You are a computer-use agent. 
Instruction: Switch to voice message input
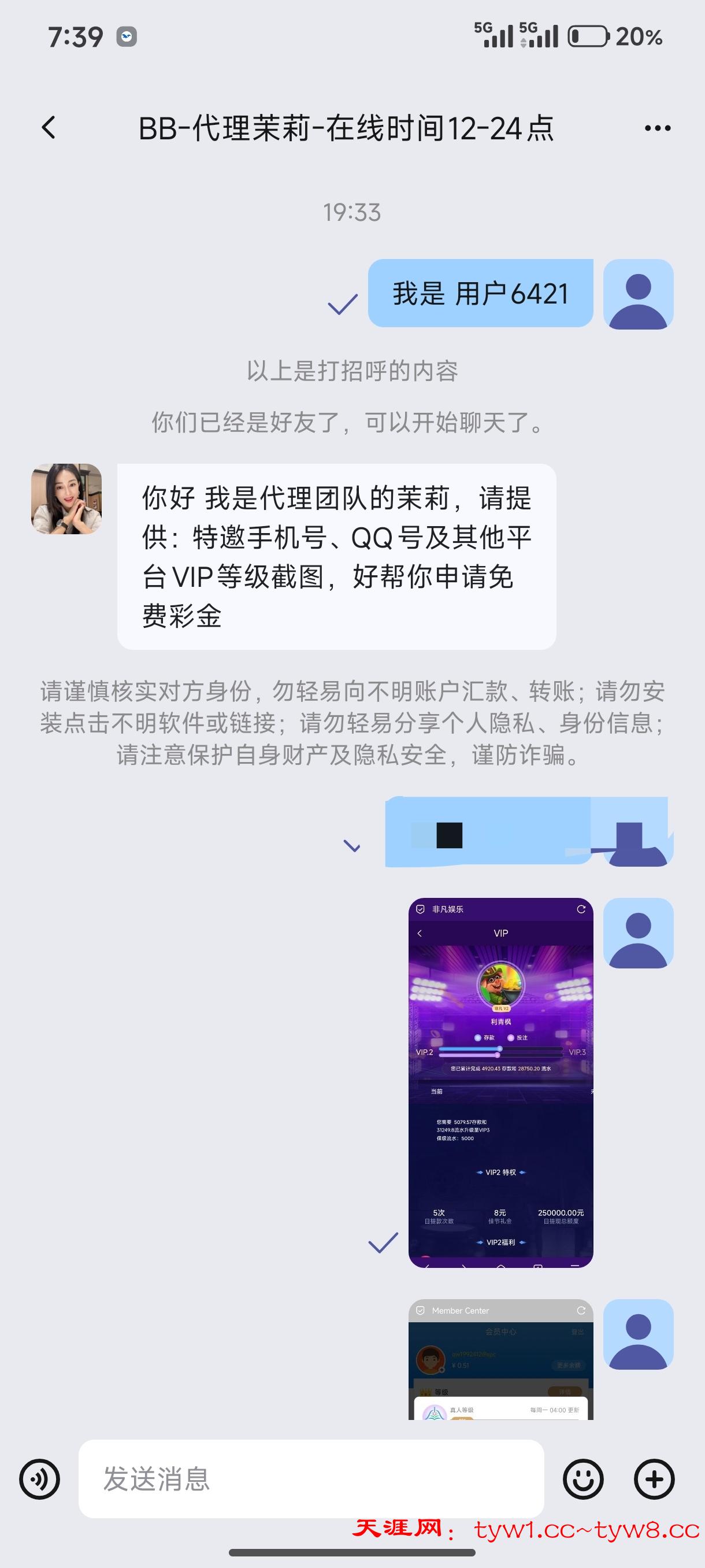click(x=39, y=1479)
